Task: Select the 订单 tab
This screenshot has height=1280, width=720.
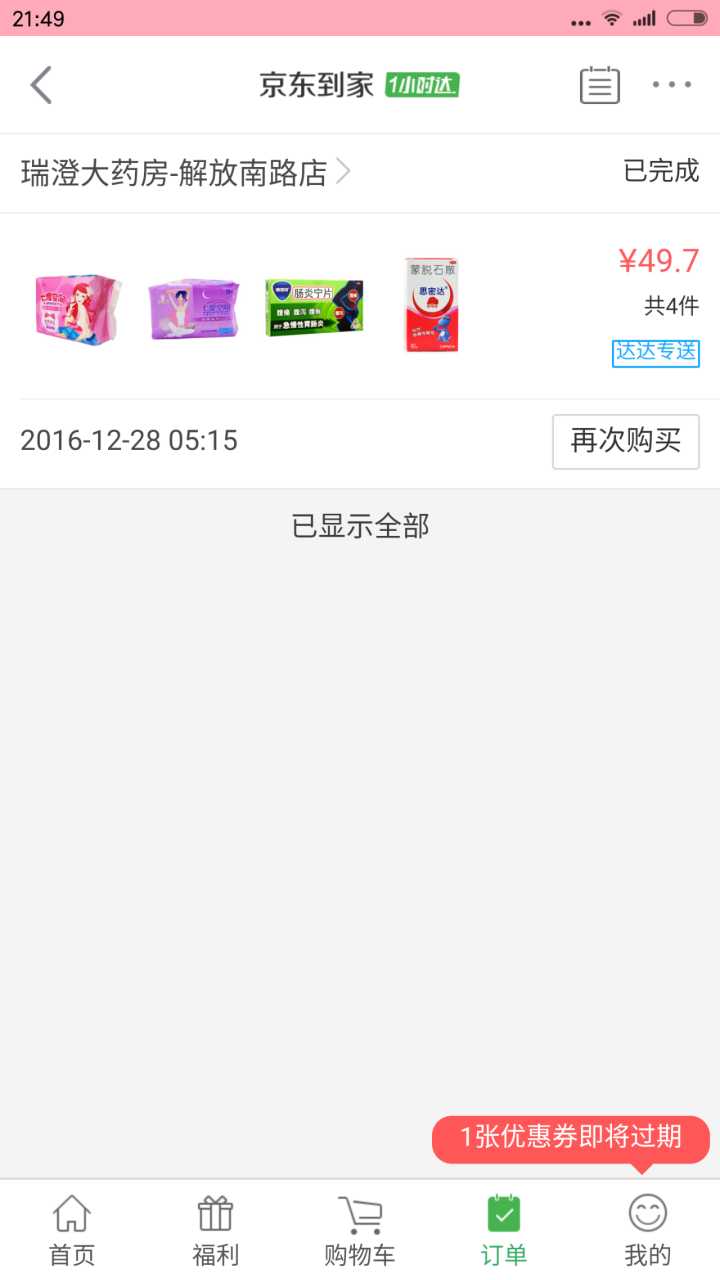Action: point(503,1231)
